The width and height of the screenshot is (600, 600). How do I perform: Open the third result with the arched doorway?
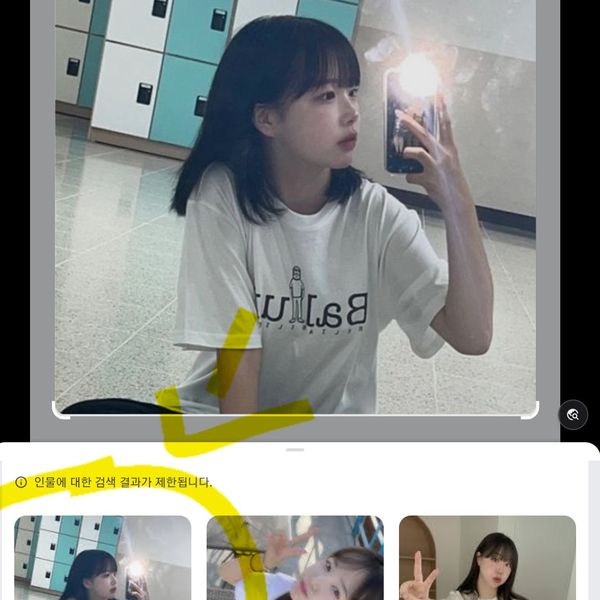(x=487, y=558)
